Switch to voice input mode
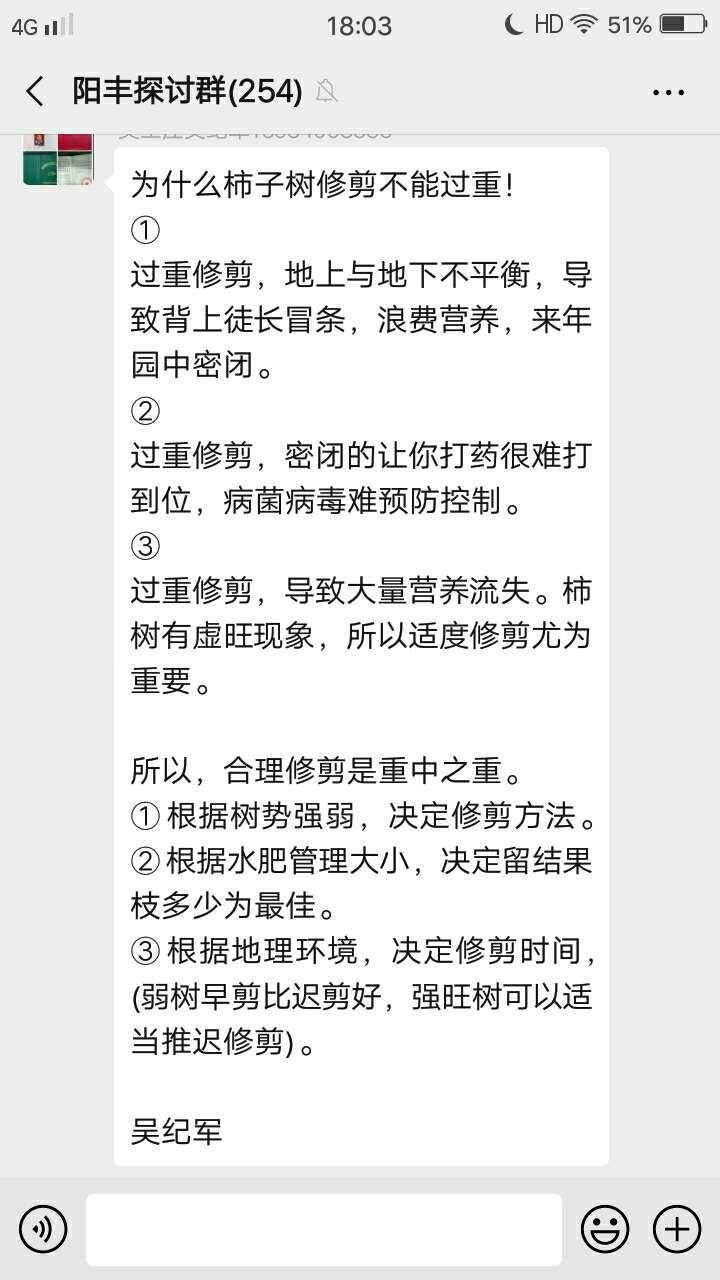720x1280 pixels. [43, 1229]
